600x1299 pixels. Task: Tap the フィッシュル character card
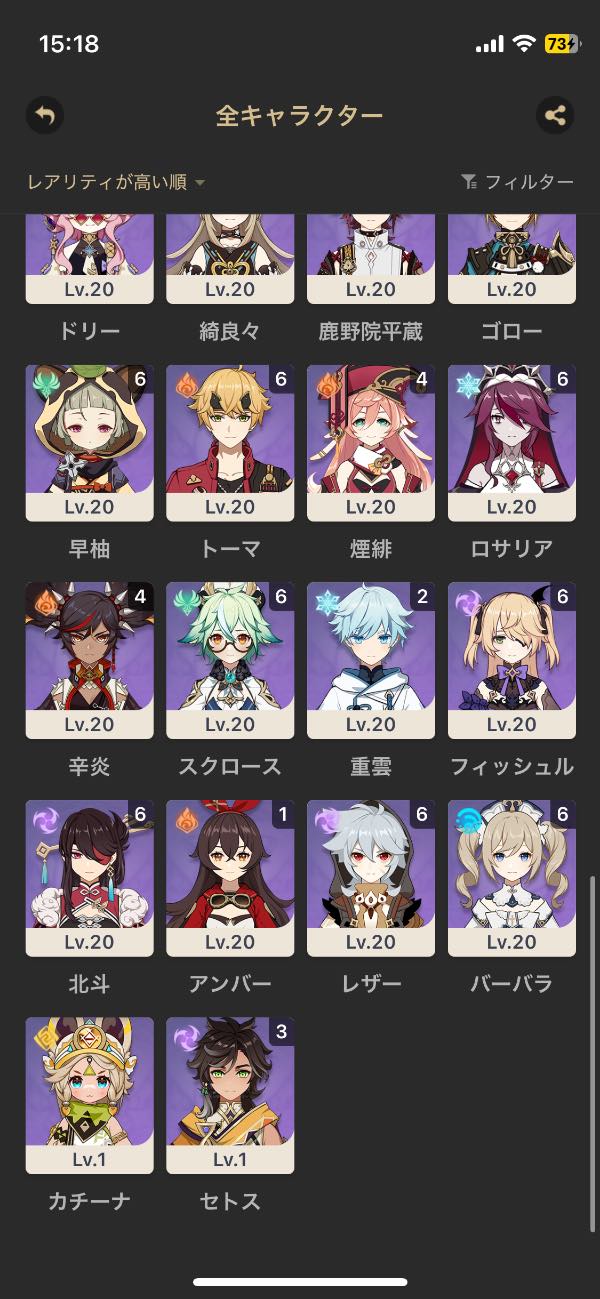pyautogui.click(x=512, y=660)
